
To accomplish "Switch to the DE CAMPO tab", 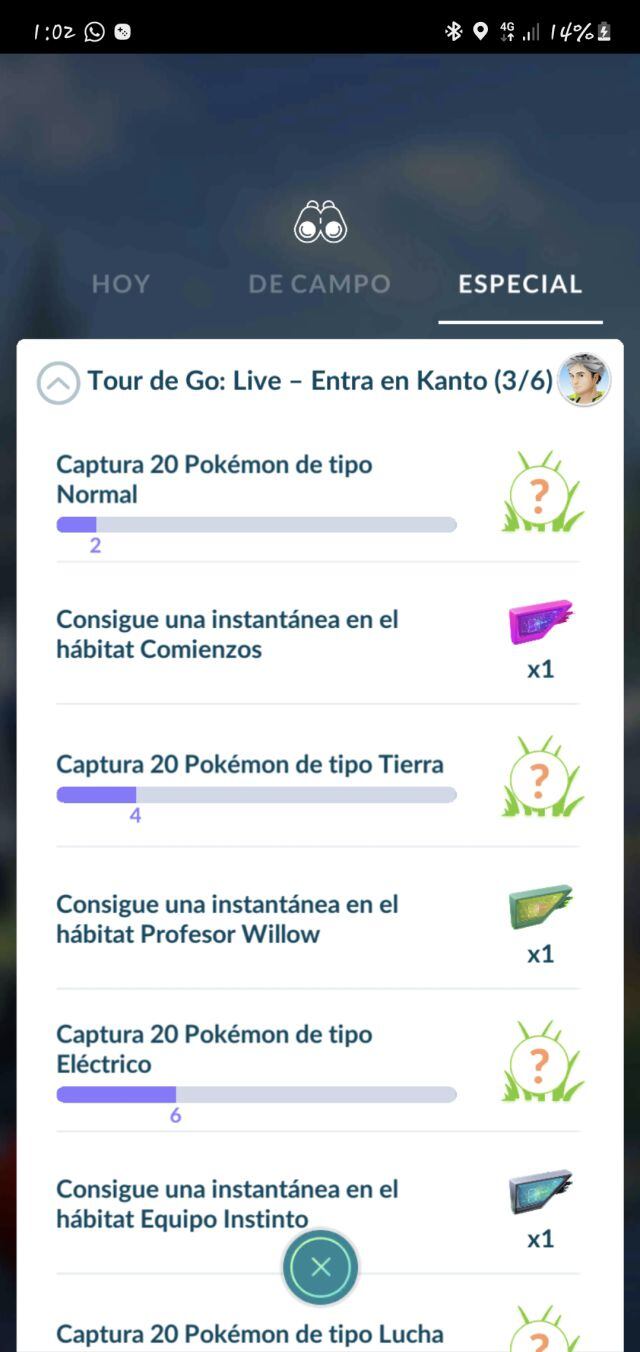I will (319, 284).
